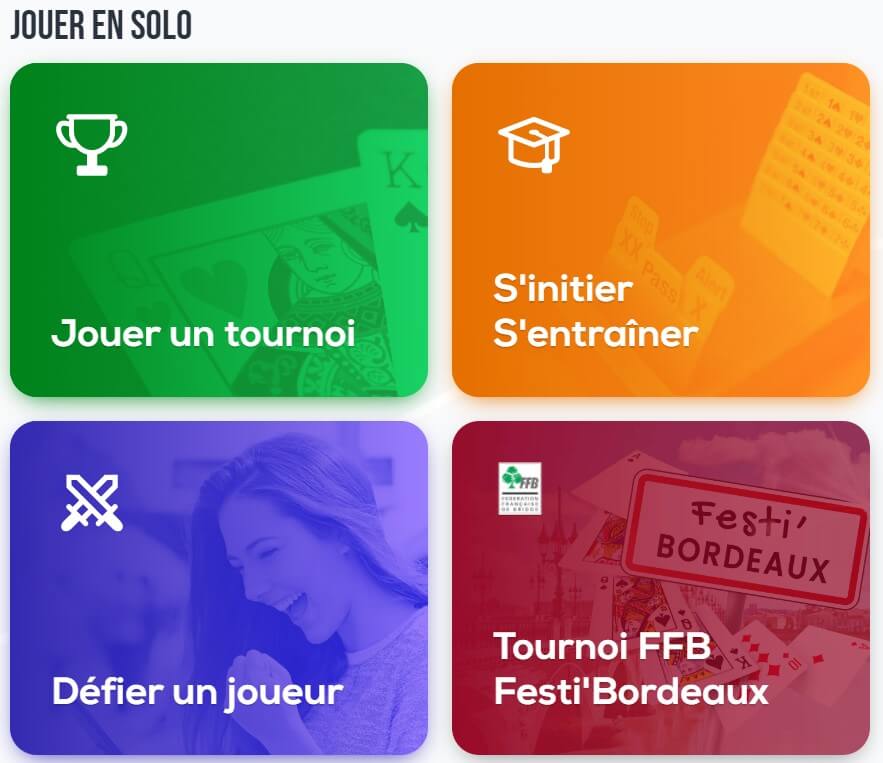Image resolution: width=883 pixels, height=763 pixels.
Task: Open the Défier un joueur card
Action: [x=219, y=588]
